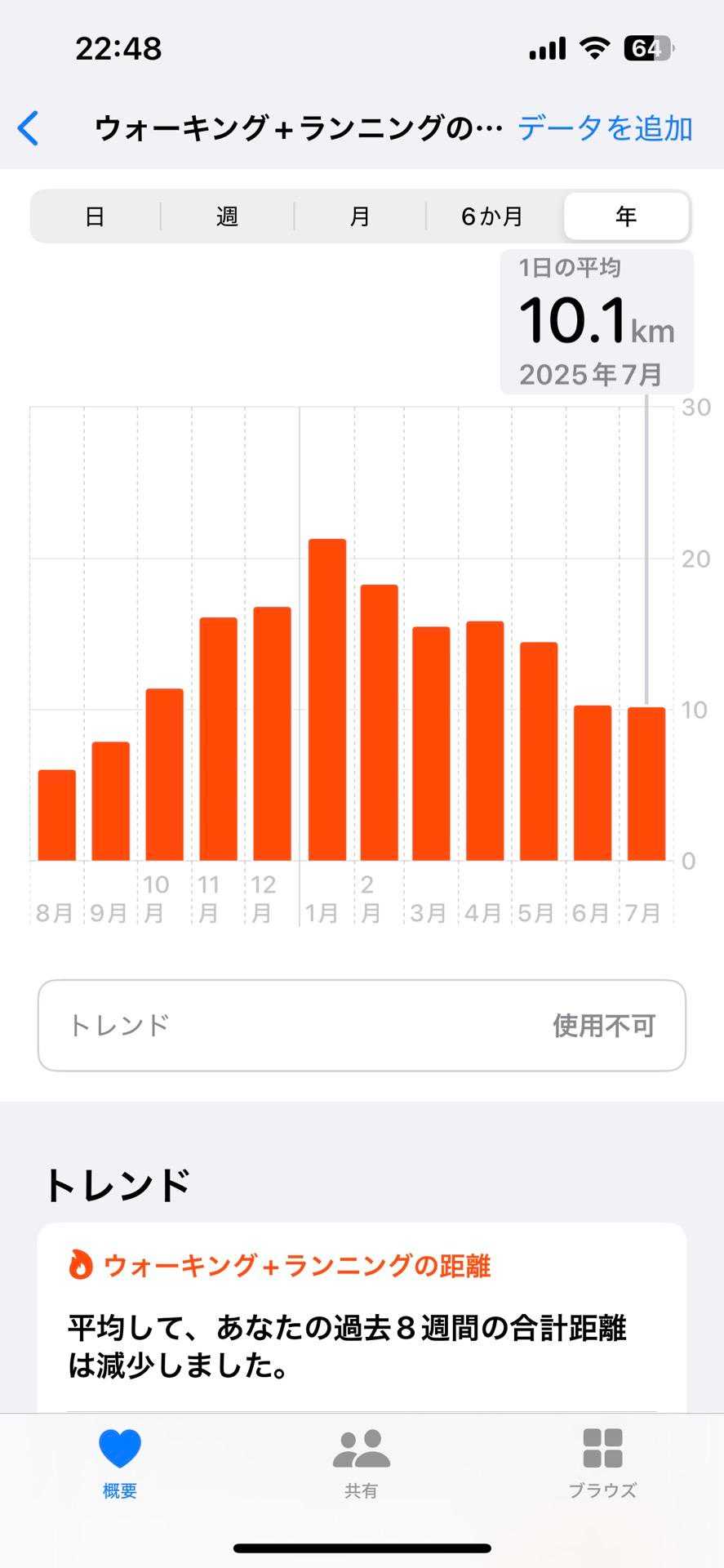Select the 年 range
This screenshot has width=724, height=1568.
(x=626, y=216)
